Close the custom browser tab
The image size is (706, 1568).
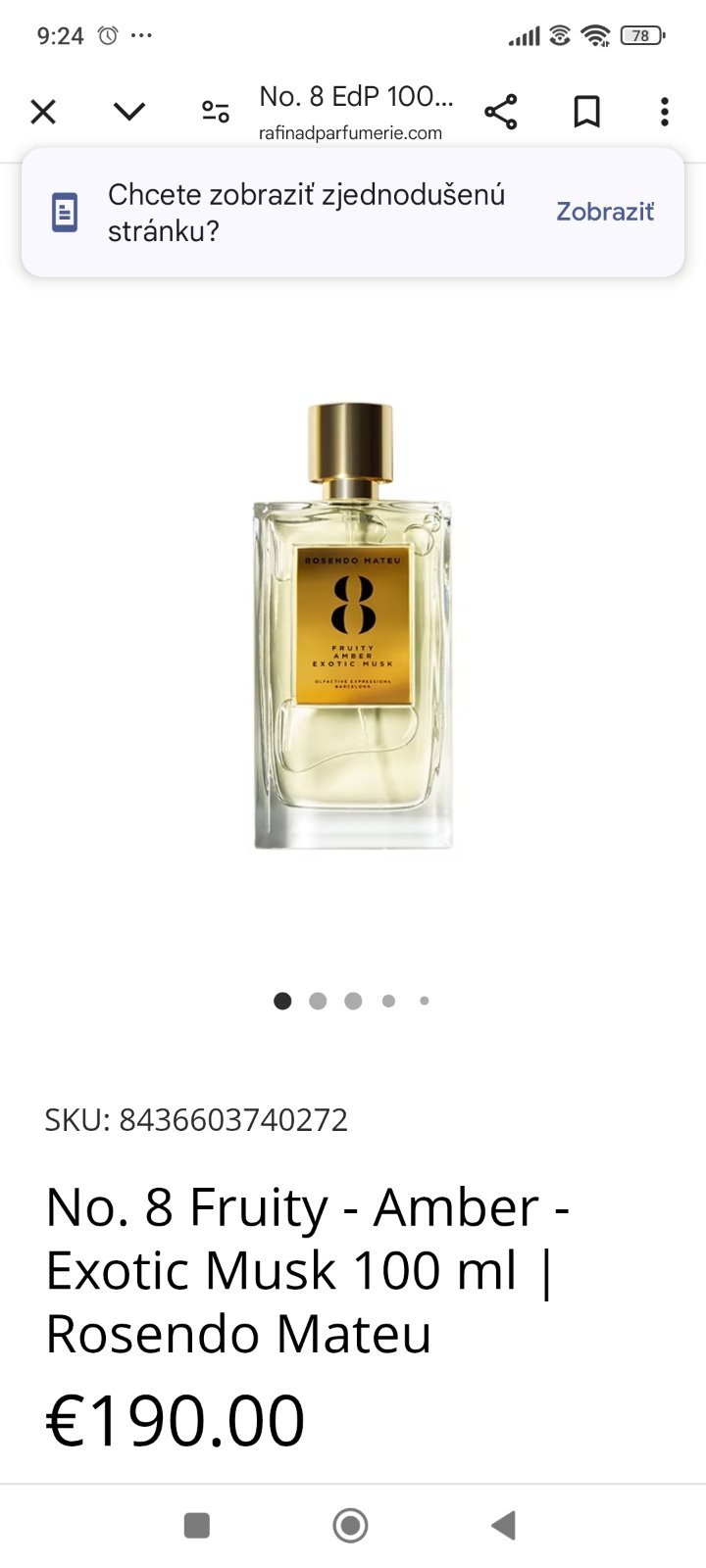[43, 112]
